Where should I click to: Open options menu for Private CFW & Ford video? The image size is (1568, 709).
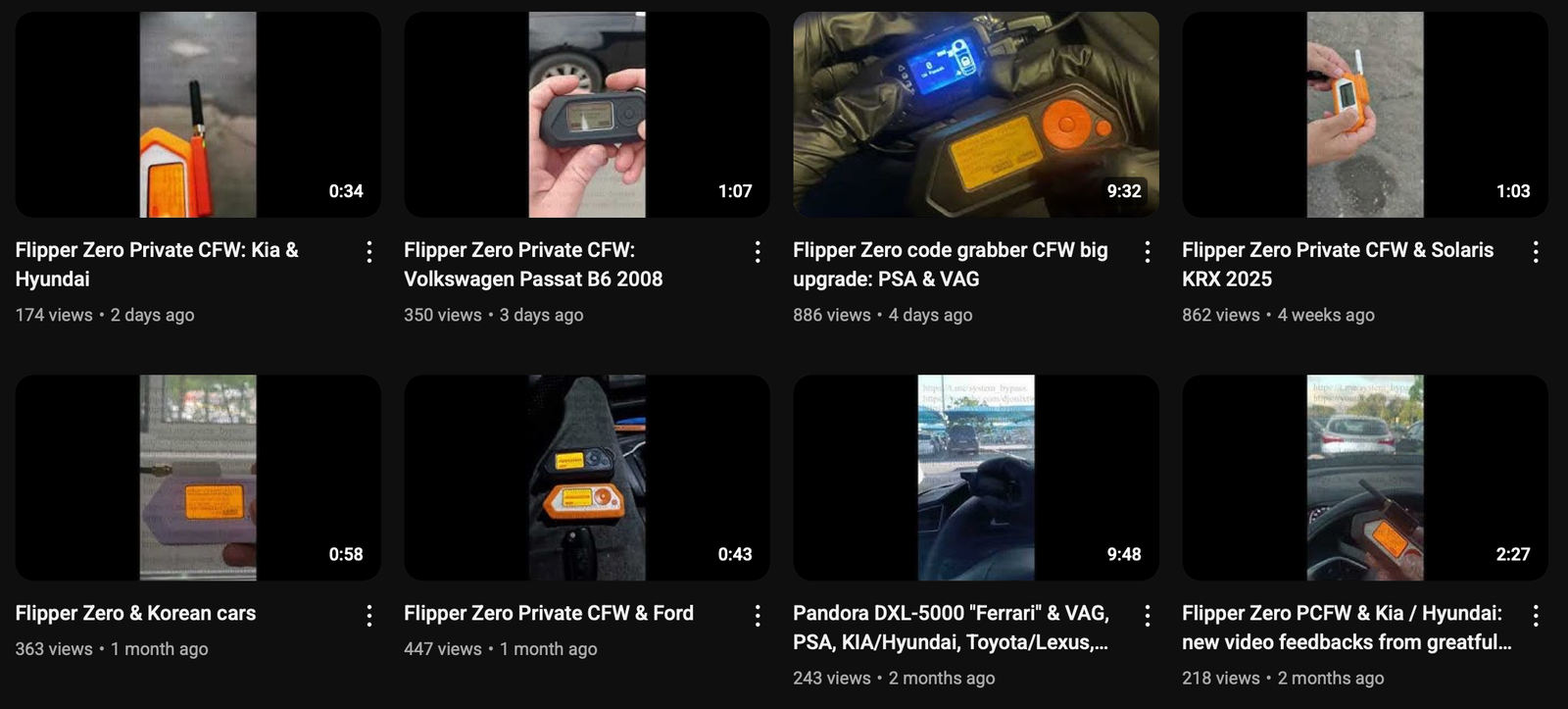[x=758, y=615]
